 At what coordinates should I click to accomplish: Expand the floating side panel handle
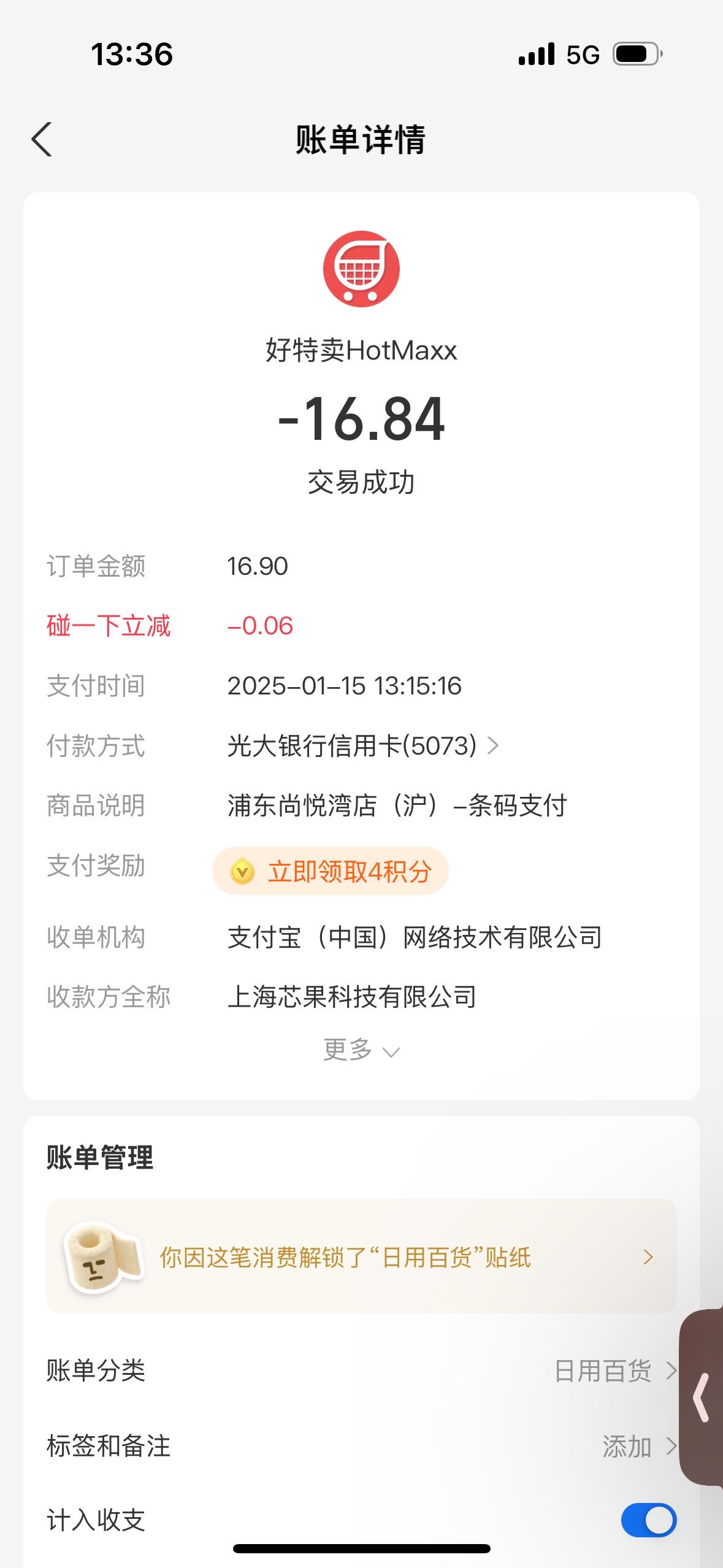[x=702, y=1397]
